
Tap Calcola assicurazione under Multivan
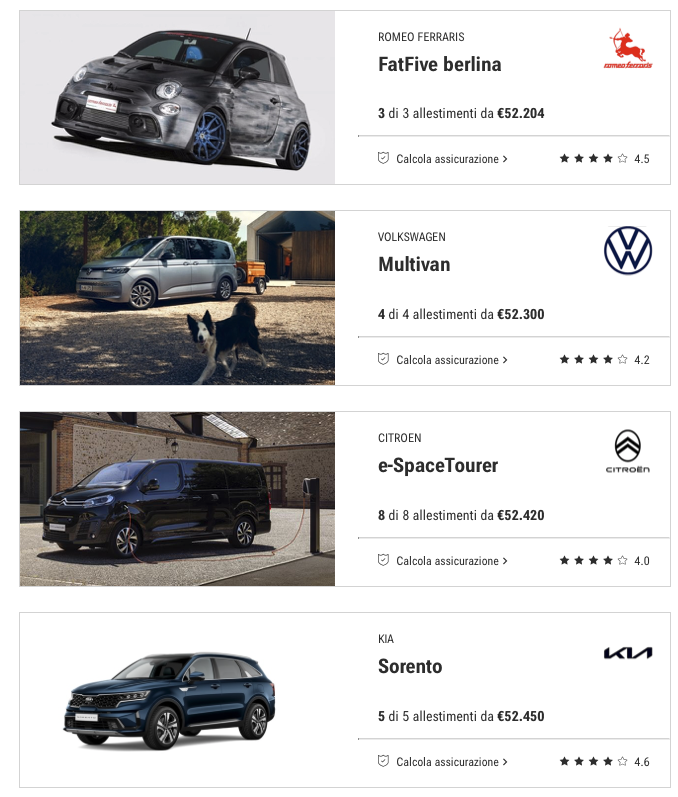click(x=446, y=360)
